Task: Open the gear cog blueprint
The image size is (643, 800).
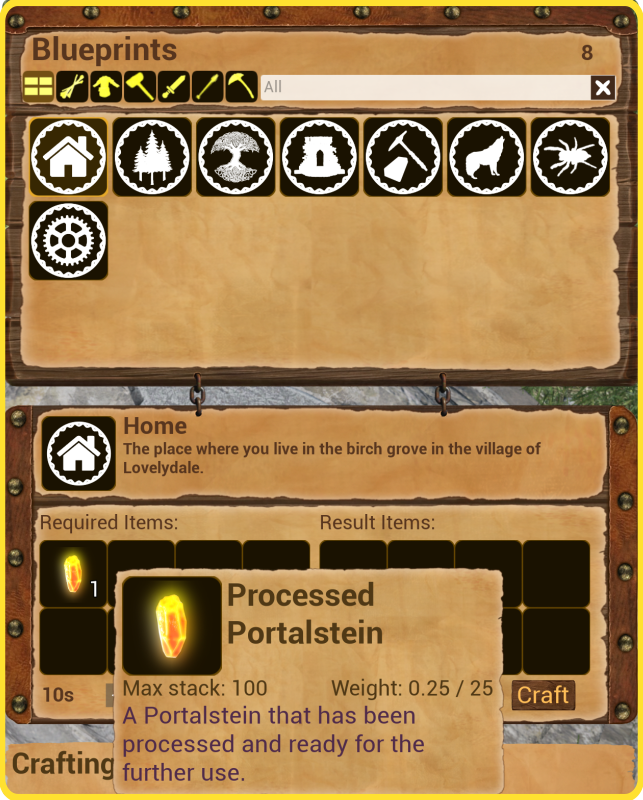Action: (x=68, y=241)
